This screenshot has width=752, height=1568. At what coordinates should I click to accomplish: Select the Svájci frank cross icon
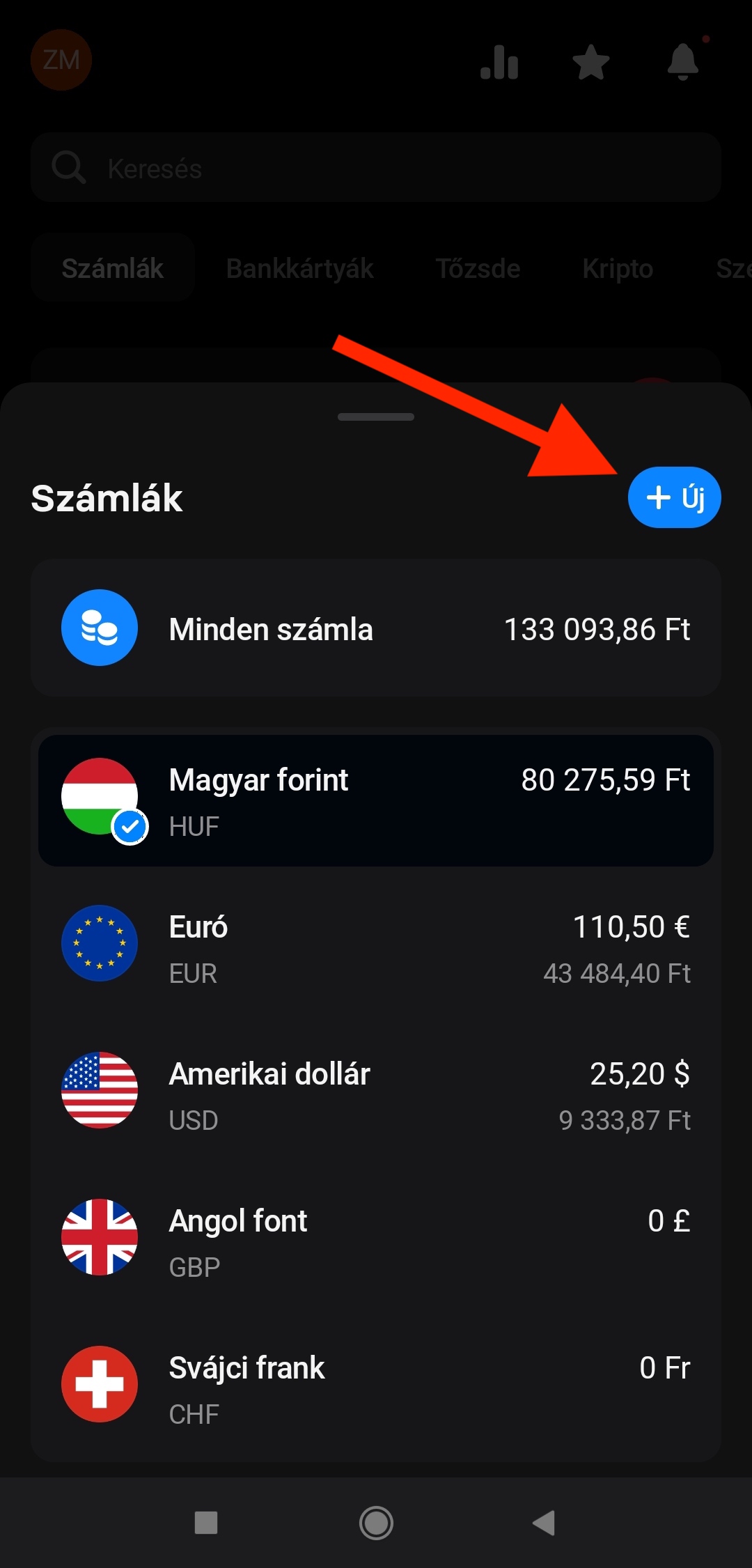(x=100, y=1384)
